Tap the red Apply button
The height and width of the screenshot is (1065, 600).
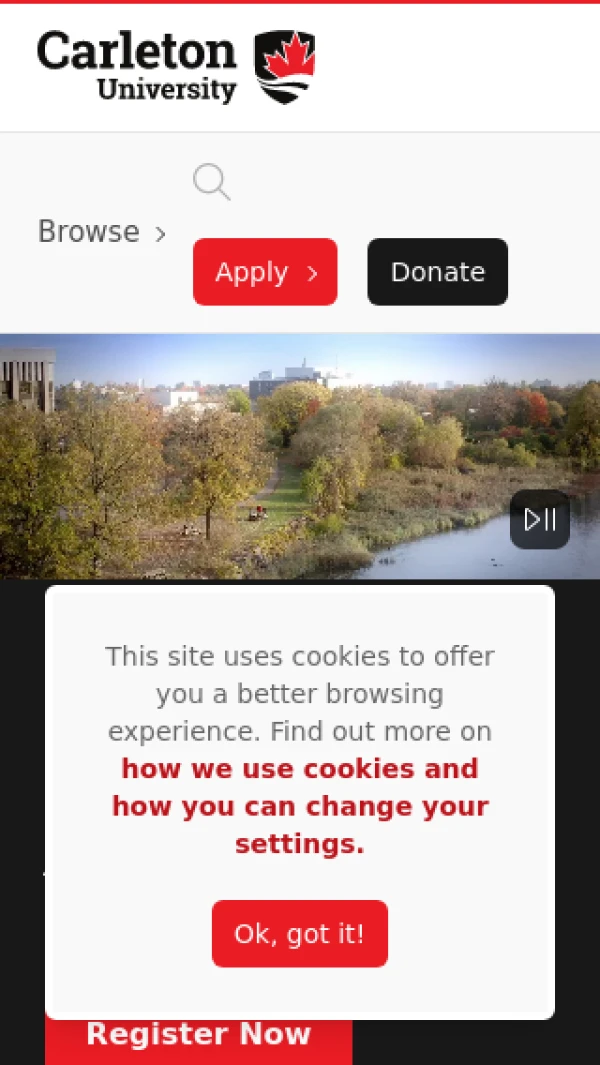coord(265,272)
